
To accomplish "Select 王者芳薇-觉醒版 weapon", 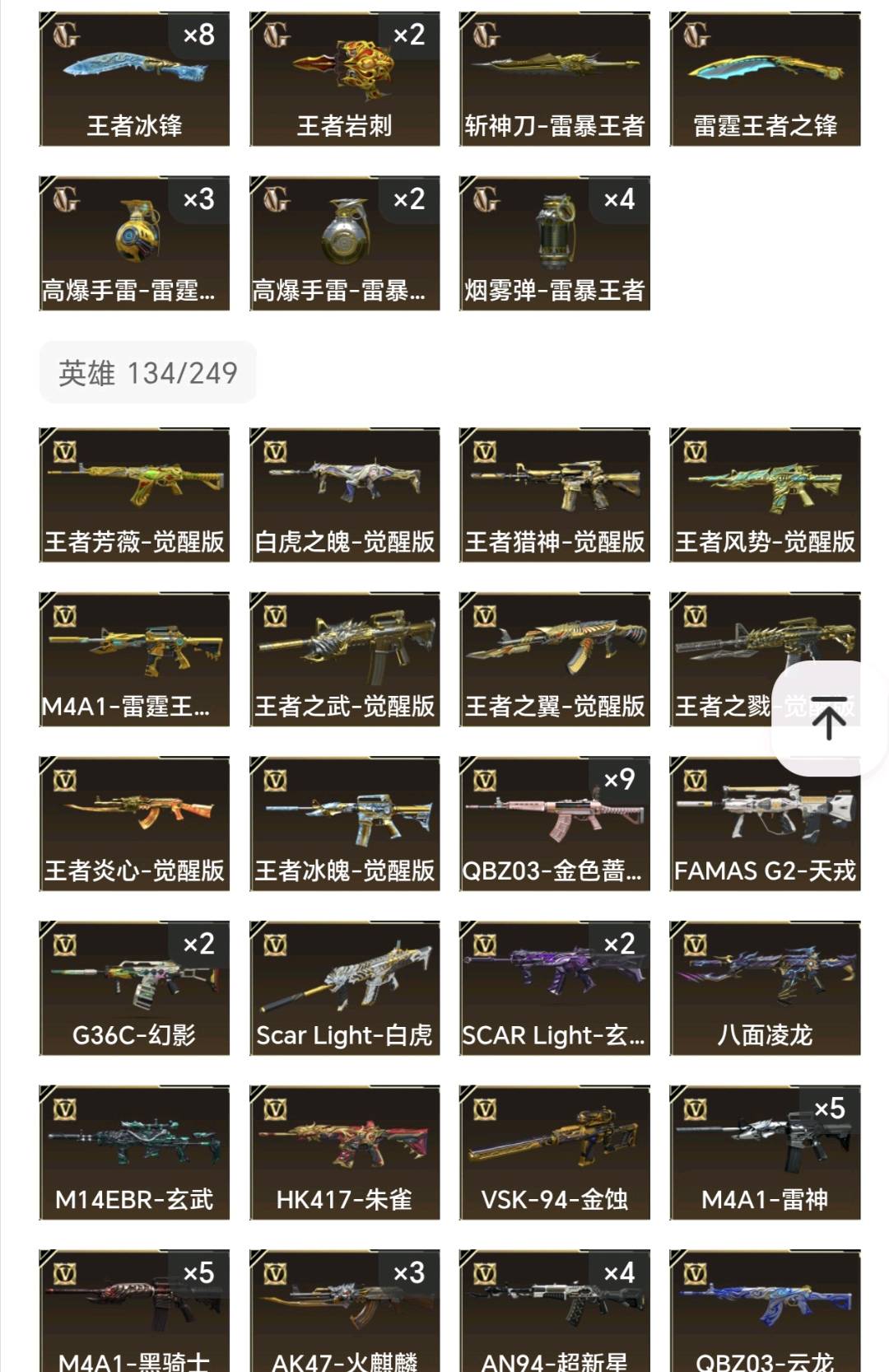I will [x=134, y=495].
